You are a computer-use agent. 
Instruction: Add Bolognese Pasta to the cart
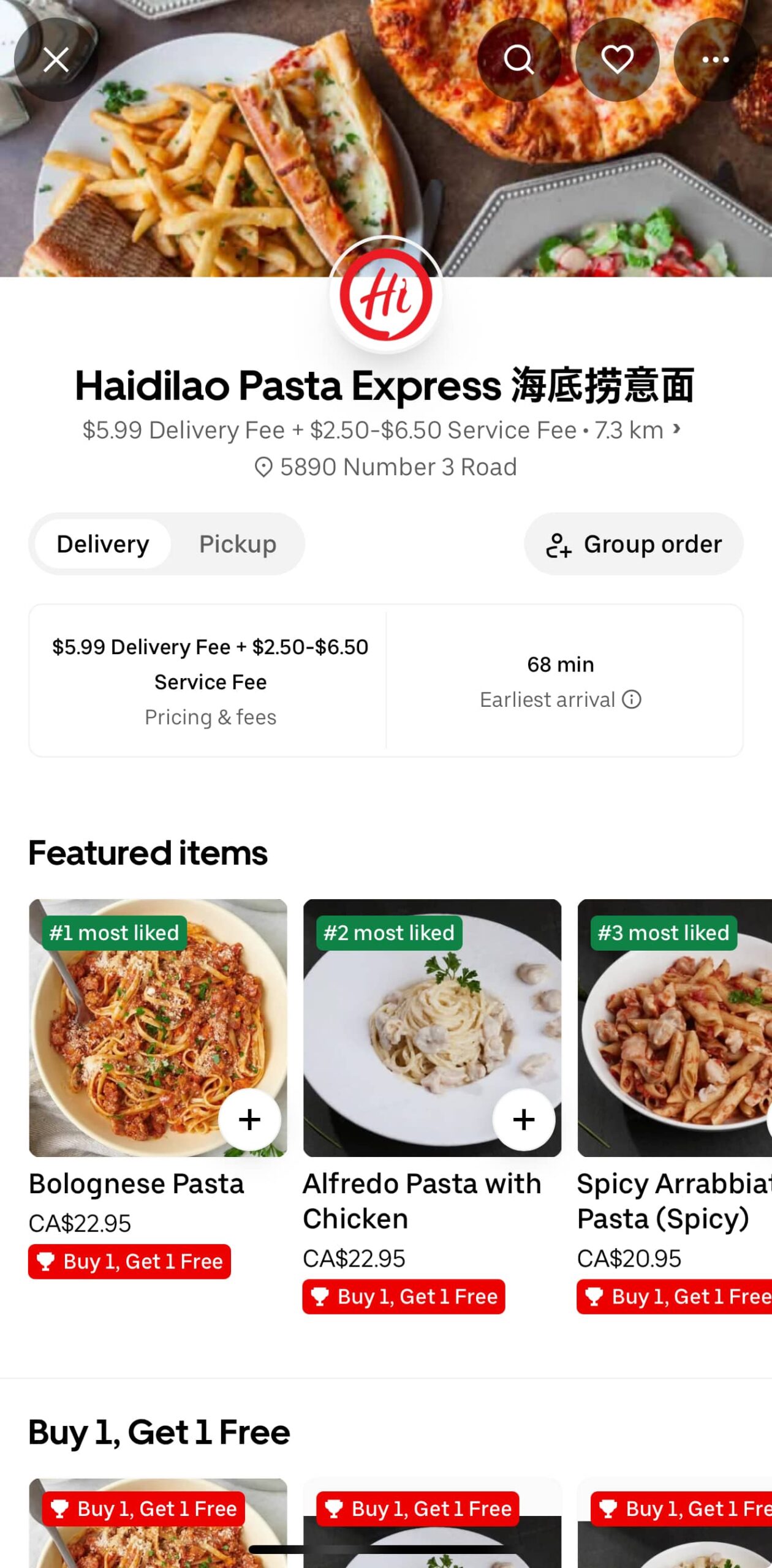pyautogui.click(x=249, y=1120)
